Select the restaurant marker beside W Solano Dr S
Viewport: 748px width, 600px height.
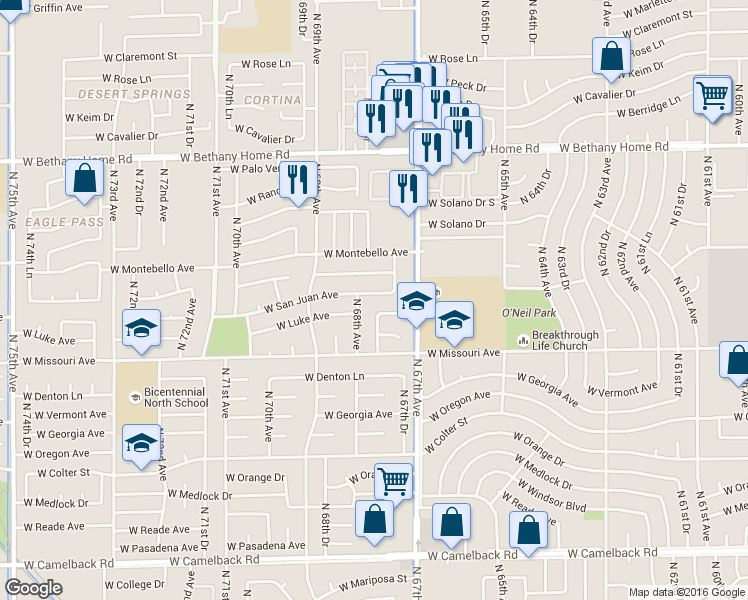[x=408, y=193]
